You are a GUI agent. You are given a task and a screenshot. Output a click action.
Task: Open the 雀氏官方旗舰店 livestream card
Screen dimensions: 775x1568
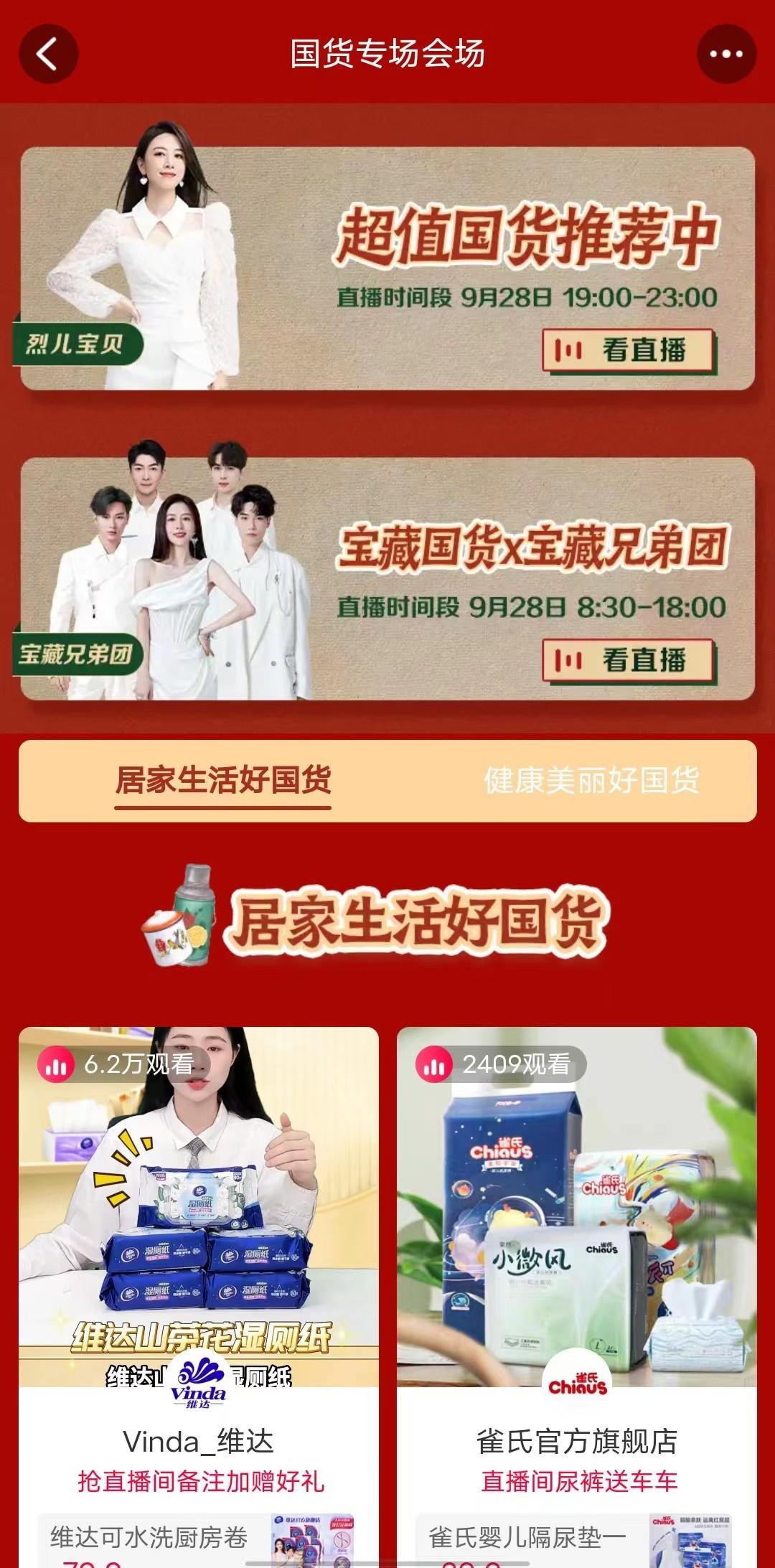576,1220
